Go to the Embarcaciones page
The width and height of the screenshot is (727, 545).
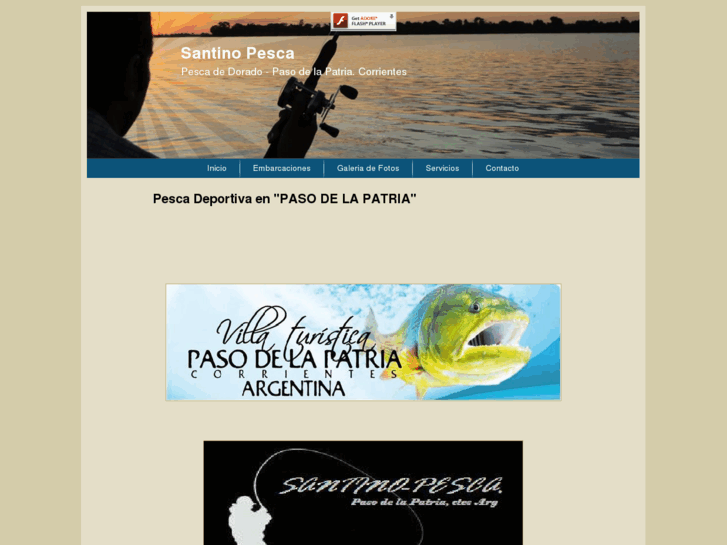pos(281,168)
